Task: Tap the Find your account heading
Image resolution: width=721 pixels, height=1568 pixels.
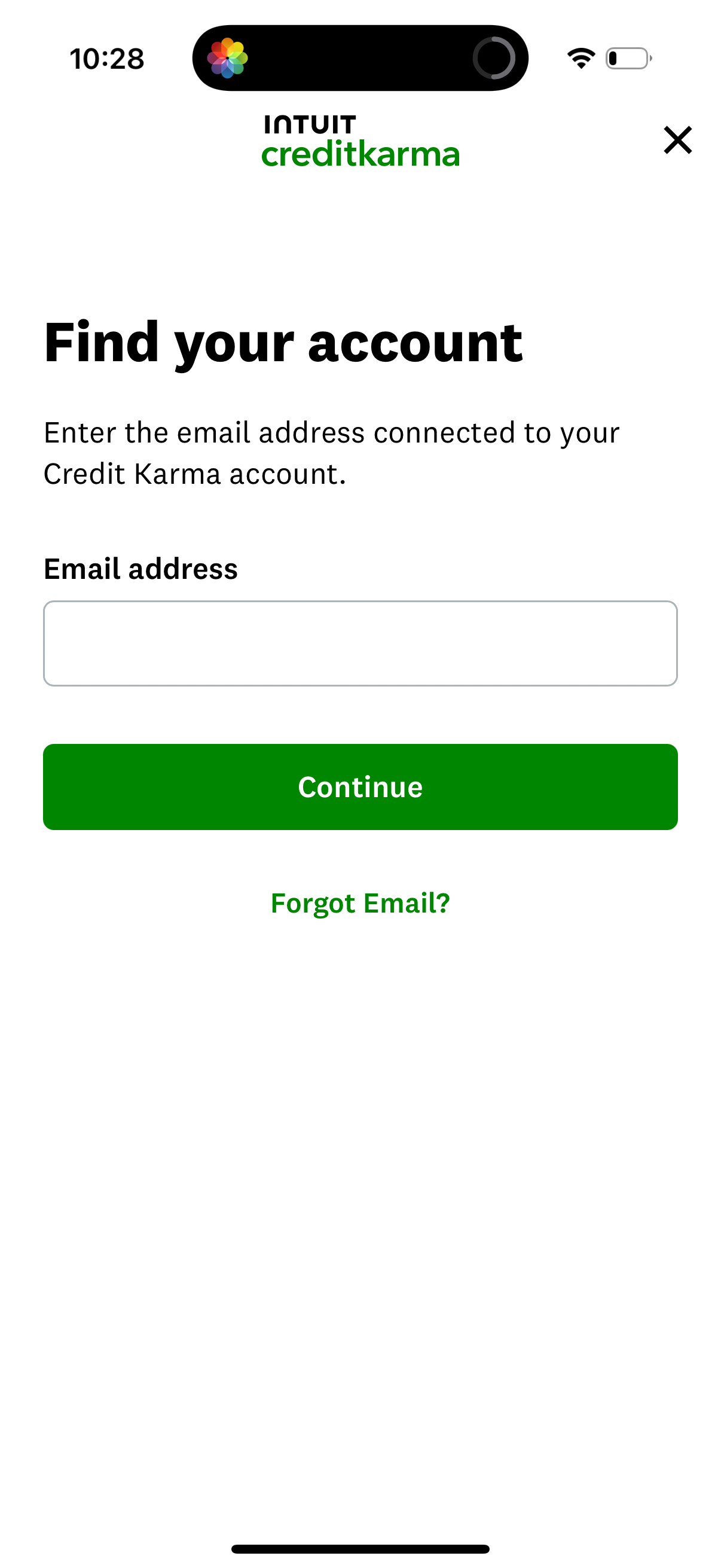Action: [283, 342]
